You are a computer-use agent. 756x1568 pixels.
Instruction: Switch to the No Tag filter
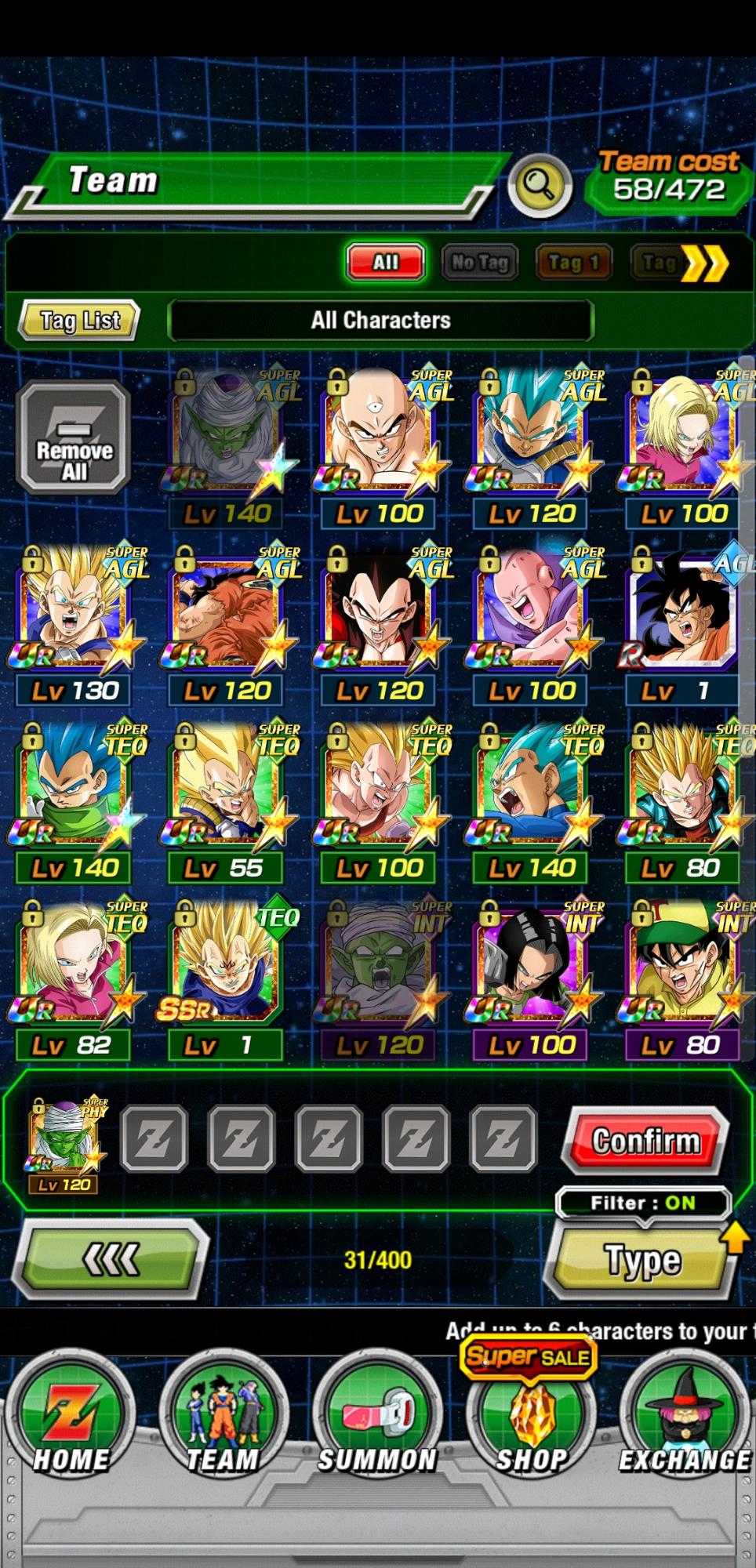click(x=479, y=262)
